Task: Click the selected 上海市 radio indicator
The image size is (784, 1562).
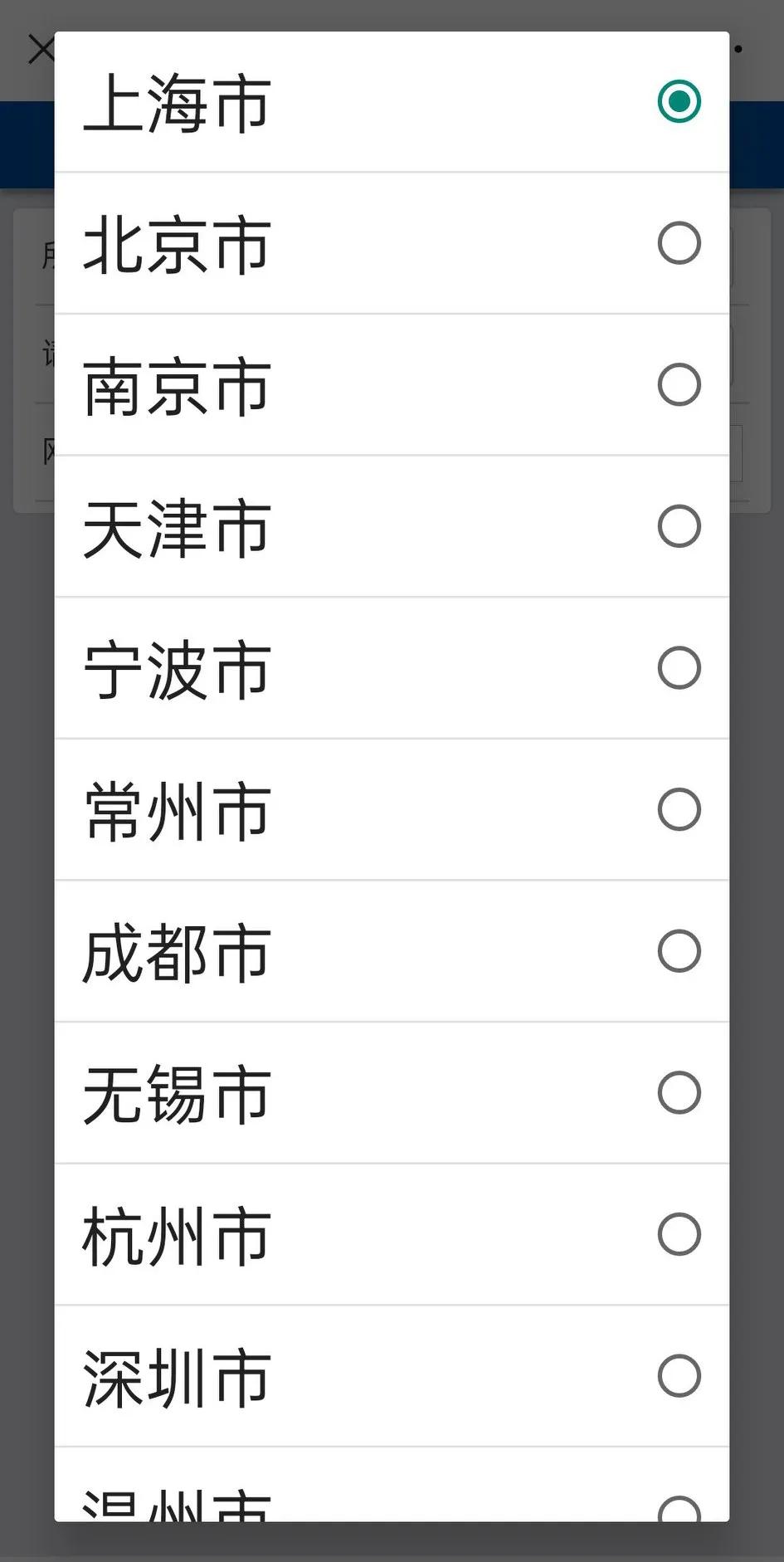Action: point(679,102)
